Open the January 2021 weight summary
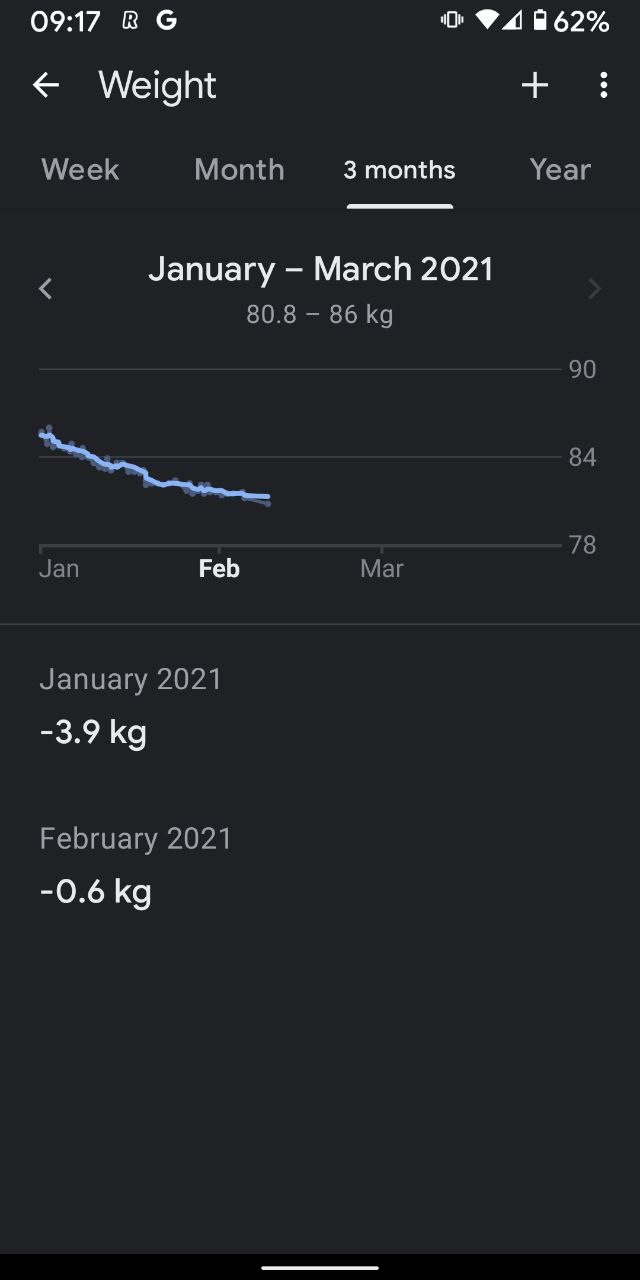Viewport: 640px width, 1280px height. (320, 706)
